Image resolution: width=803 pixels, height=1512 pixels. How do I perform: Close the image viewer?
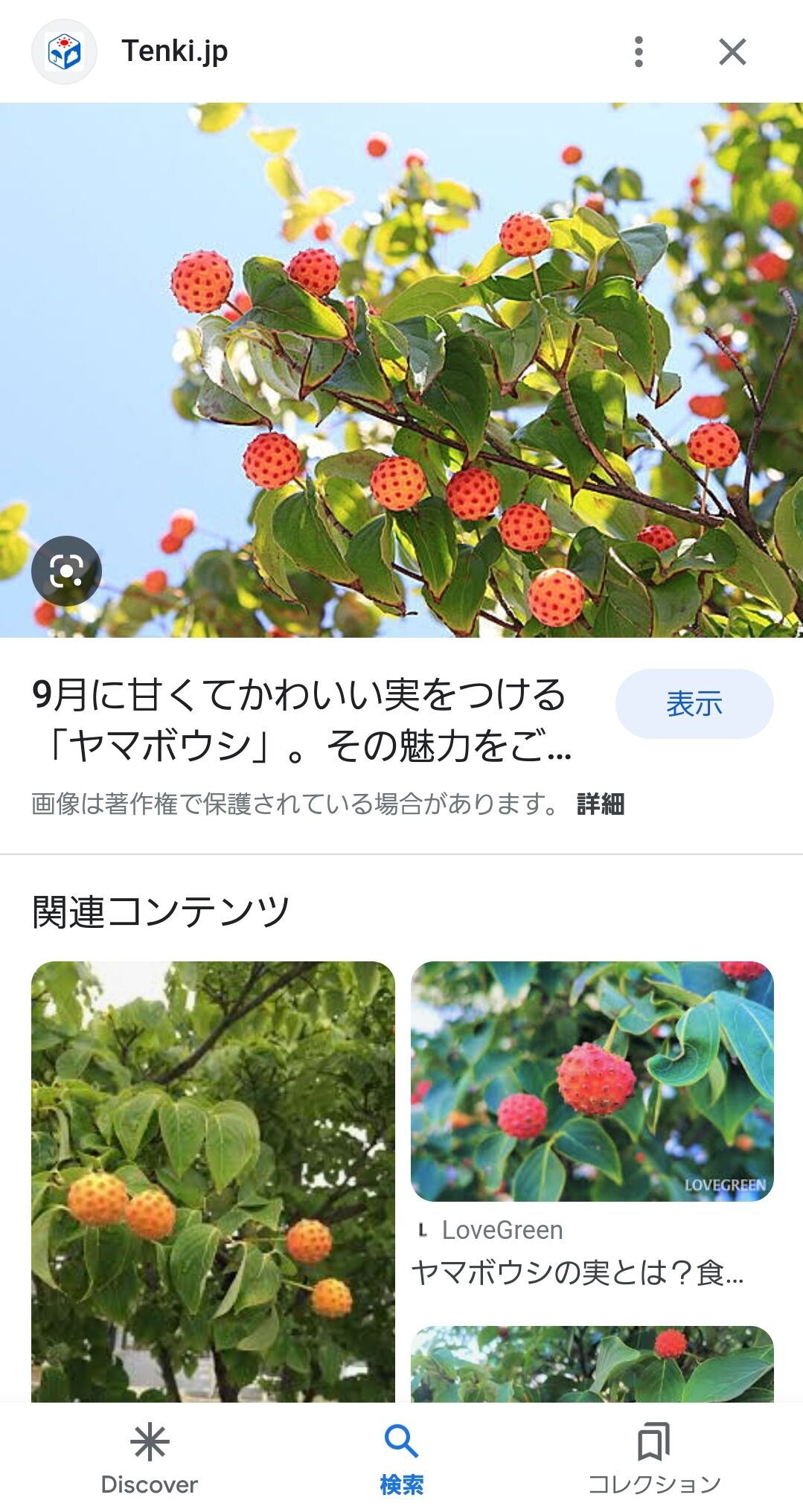point(732,52)
